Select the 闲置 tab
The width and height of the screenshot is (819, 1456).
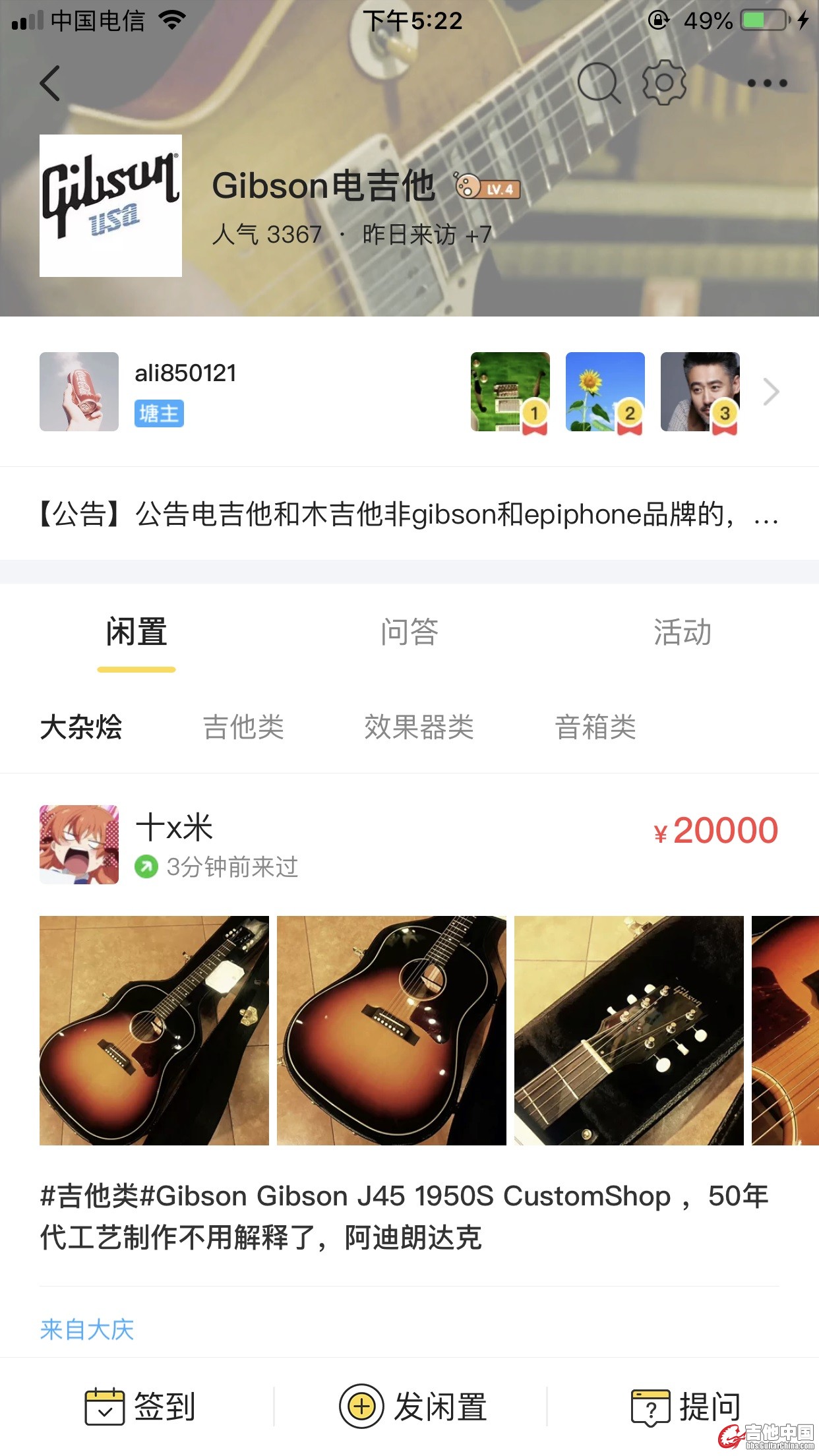coord(136,632)
